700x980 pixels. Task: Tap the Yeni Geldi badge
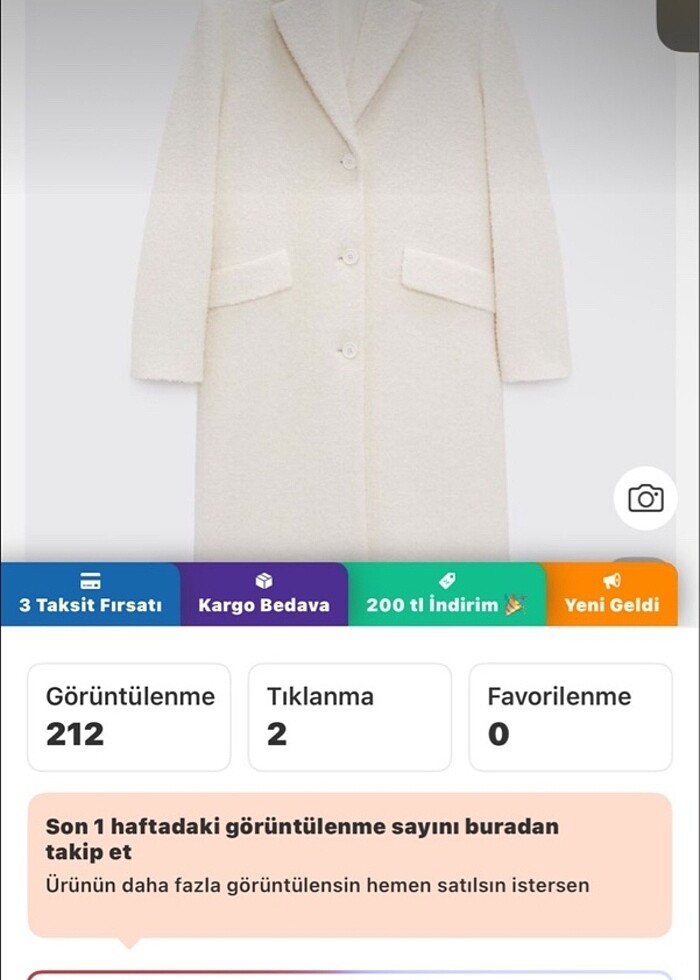[x=611, y=594]
